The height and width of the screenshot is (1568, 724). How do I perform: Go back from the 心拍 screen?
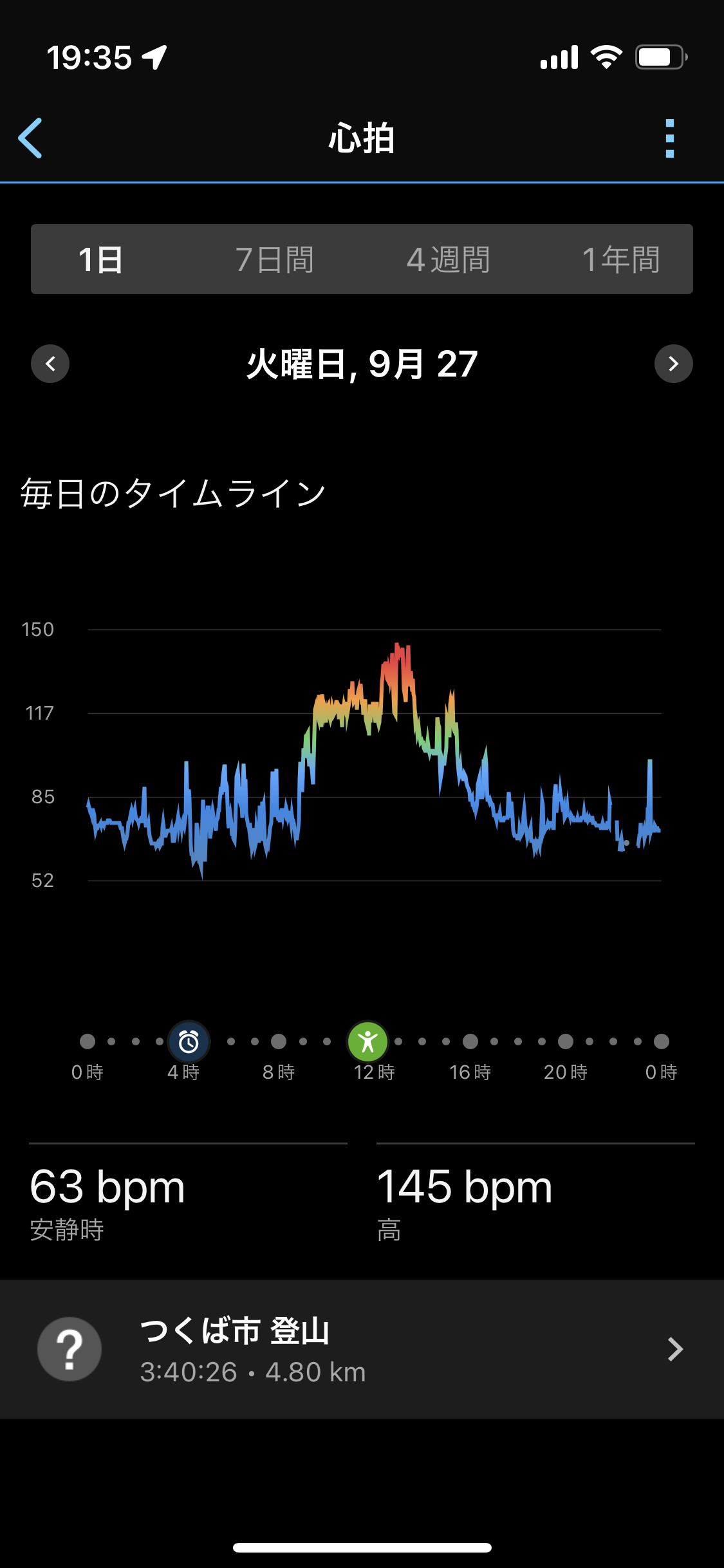(x=30, y=138)
